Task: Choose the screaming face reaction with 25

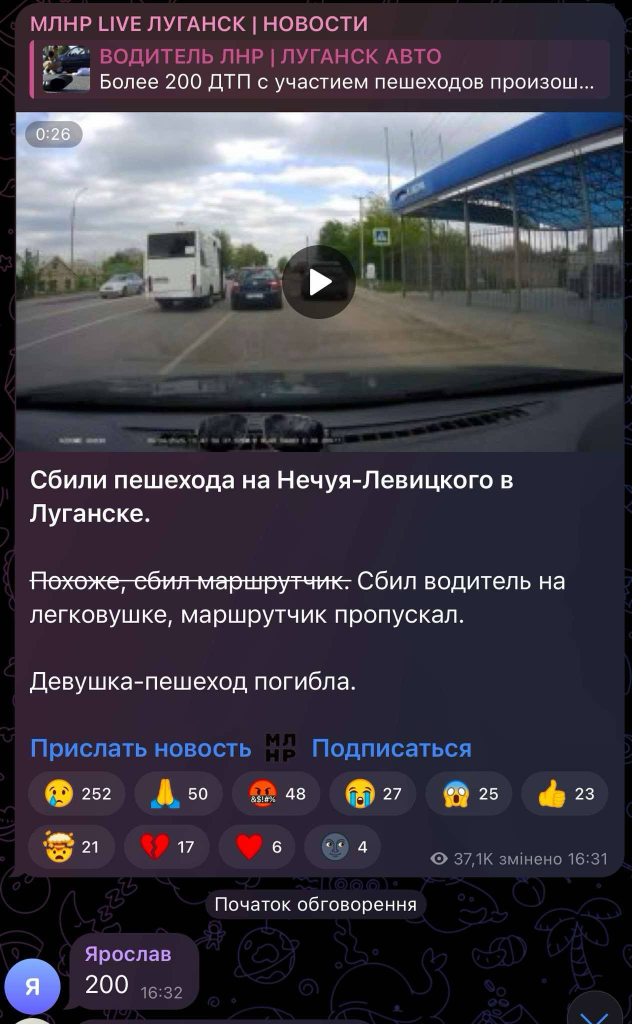Action: click(x=468, y=794)
